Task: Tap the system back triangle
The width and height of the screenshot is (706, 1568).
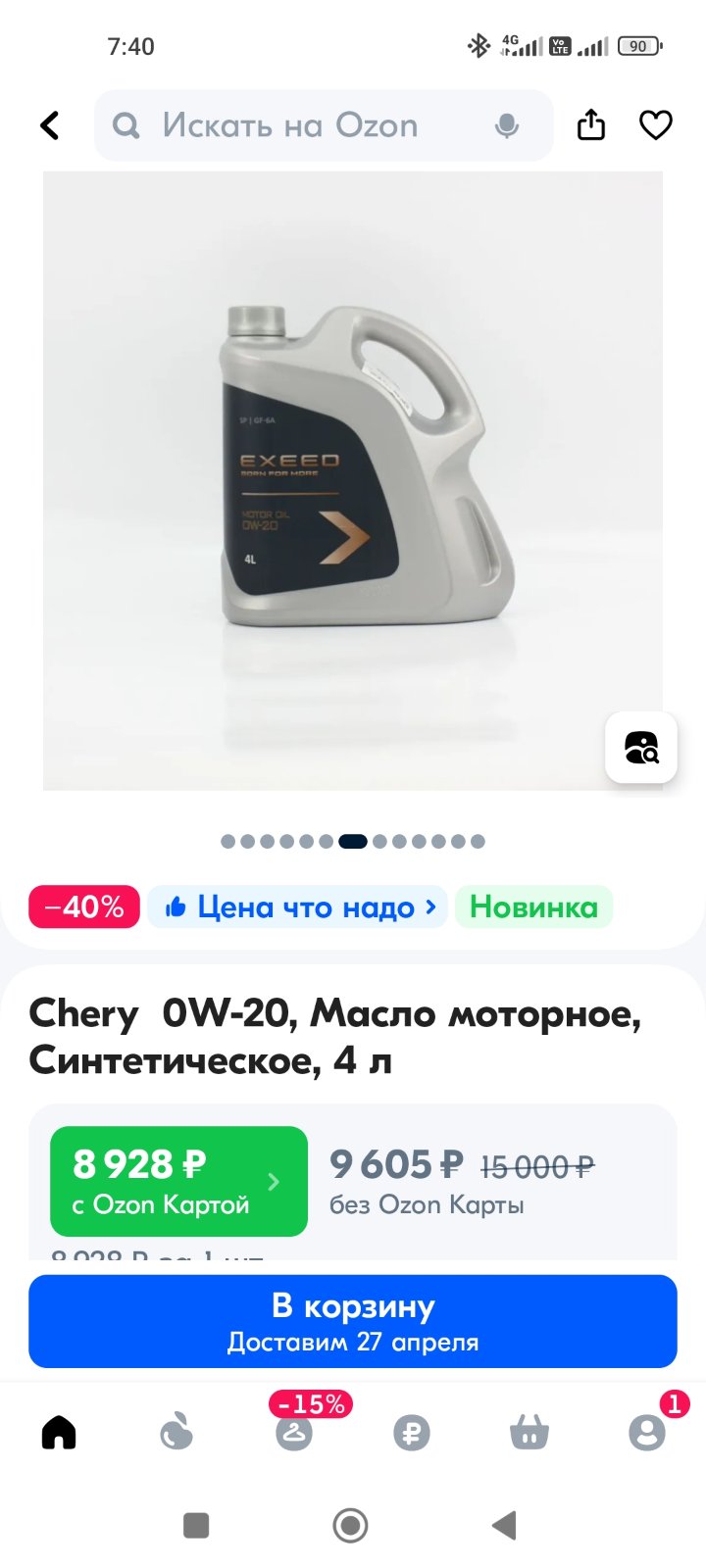Action: (504, 1525)
